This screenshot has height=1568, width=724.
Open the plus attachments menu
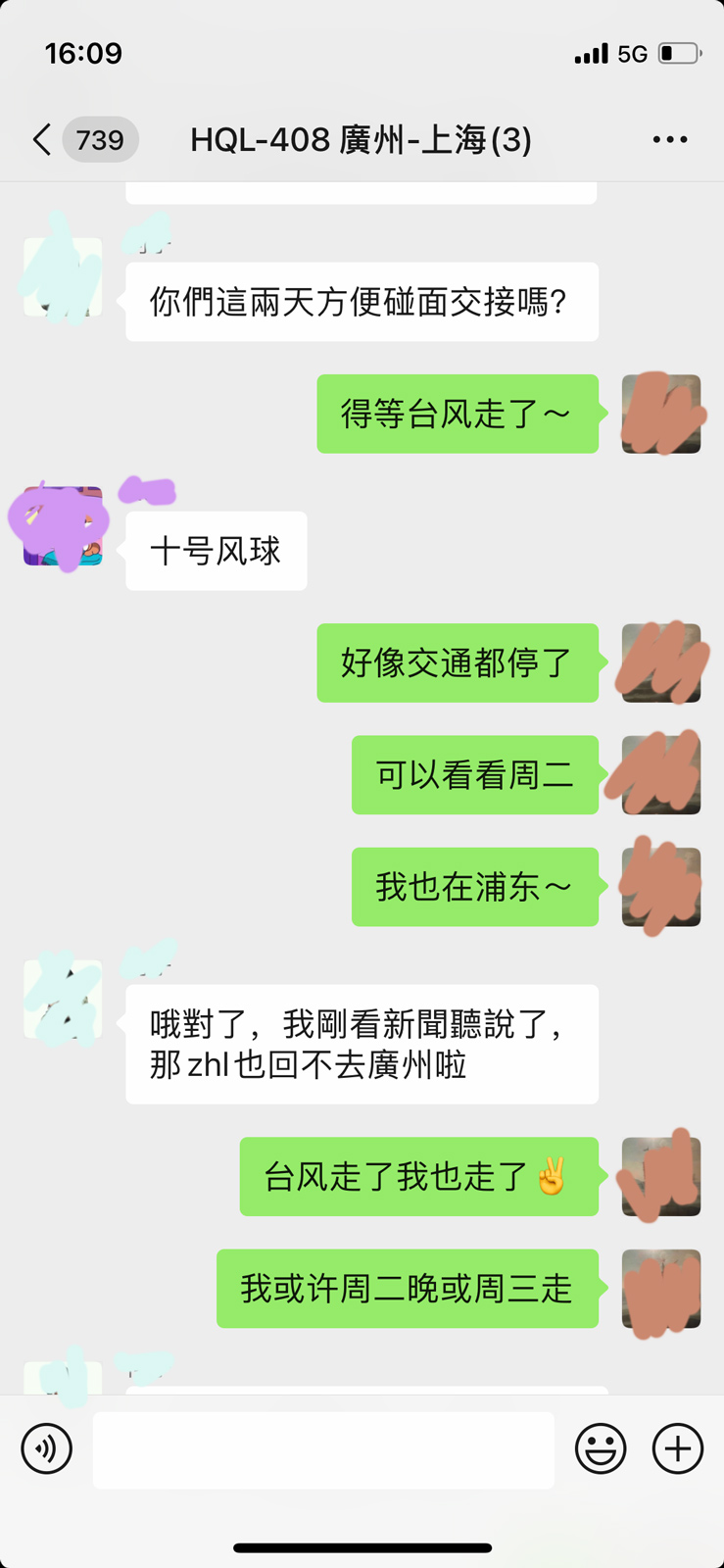(678, 1448)
